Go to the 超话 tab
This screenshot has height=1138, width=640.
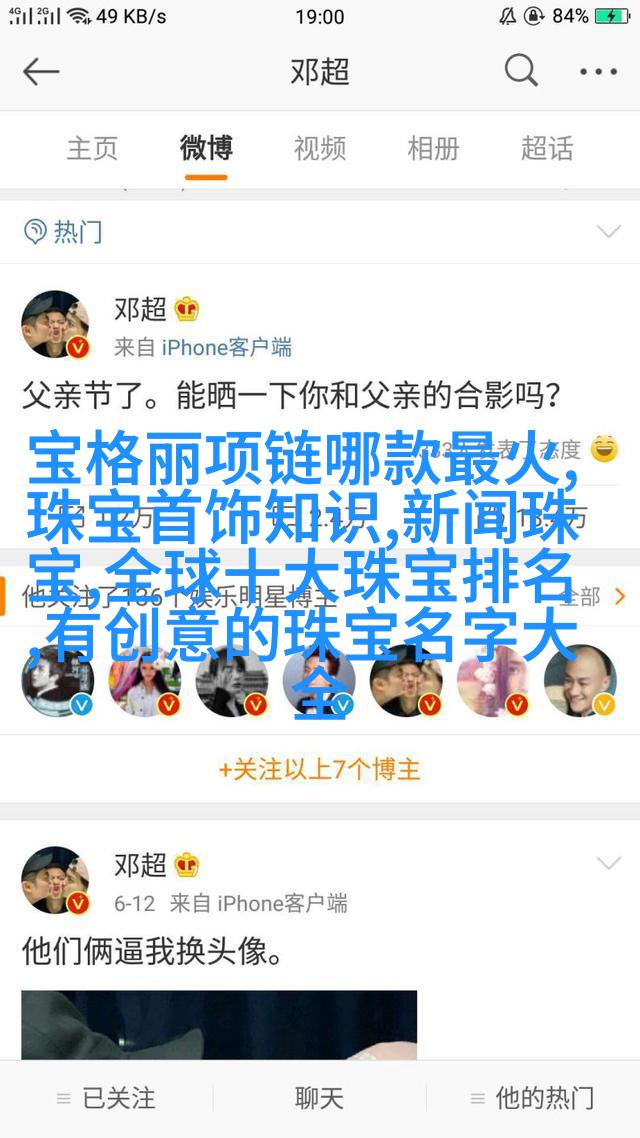[547, 149]
